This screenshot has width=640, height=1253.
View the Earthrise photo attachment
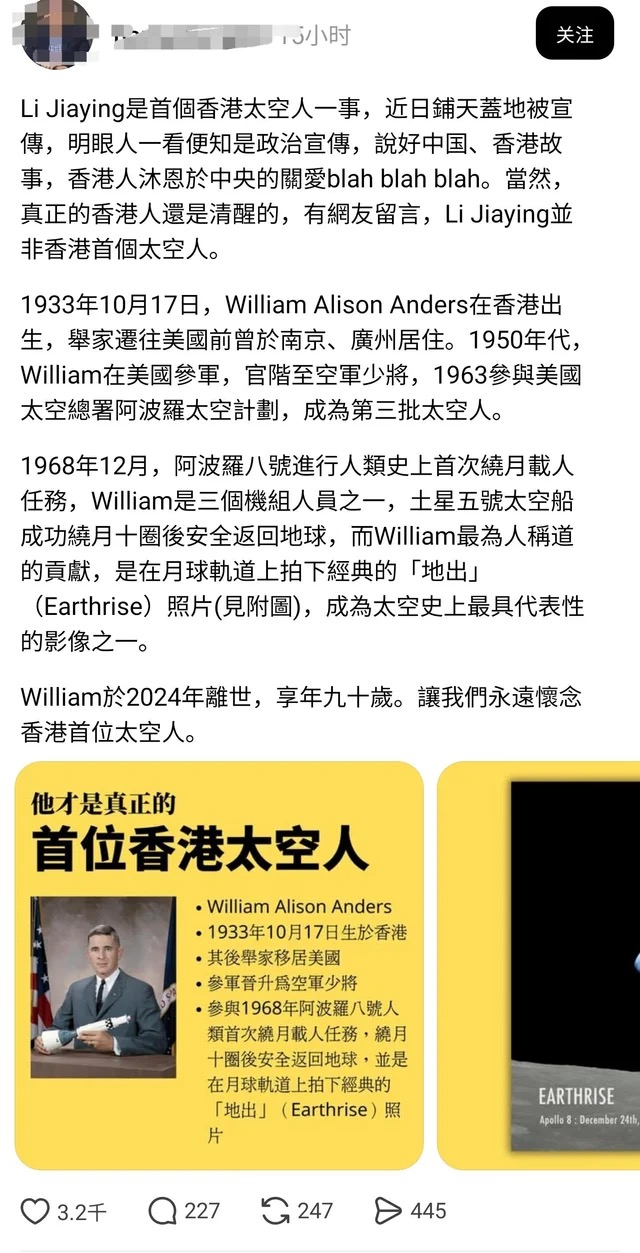click(539, 965)
